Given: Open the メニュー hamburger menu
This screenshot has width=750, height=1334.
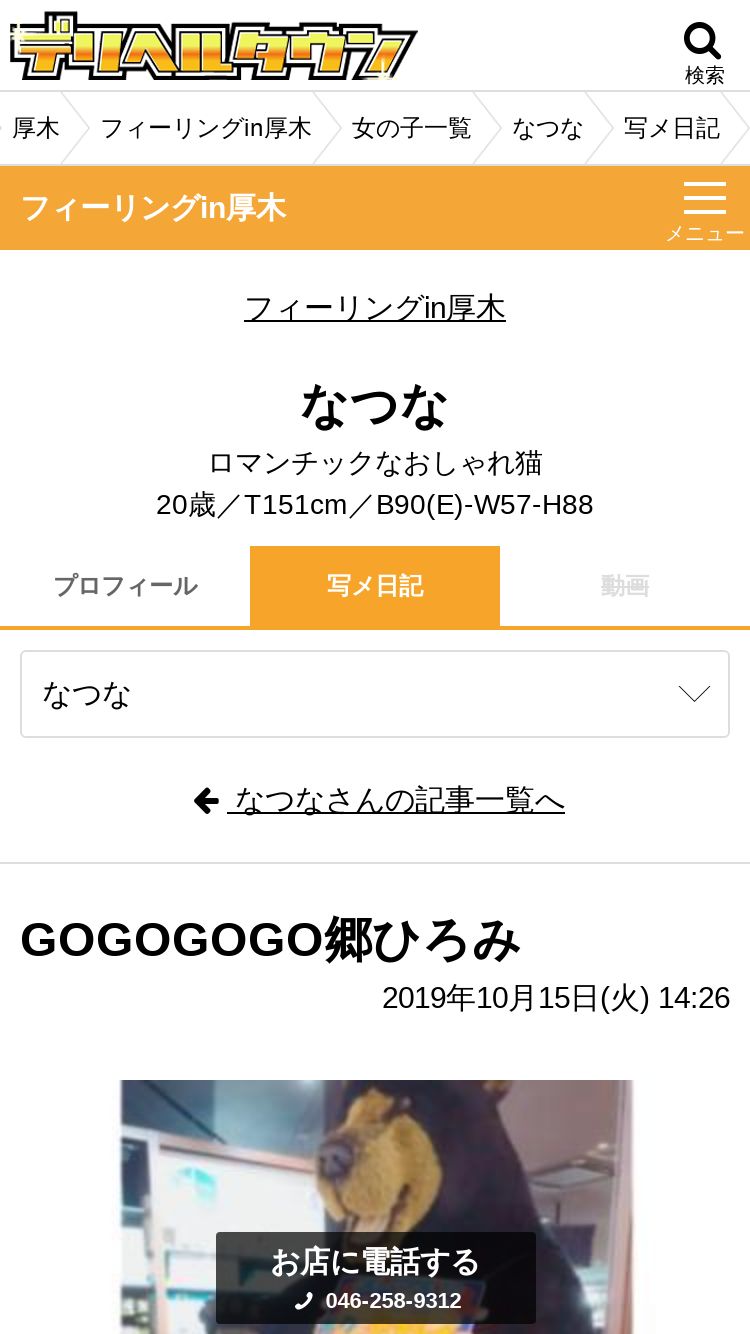Looking at the screenshot, I should click(704, 208).
